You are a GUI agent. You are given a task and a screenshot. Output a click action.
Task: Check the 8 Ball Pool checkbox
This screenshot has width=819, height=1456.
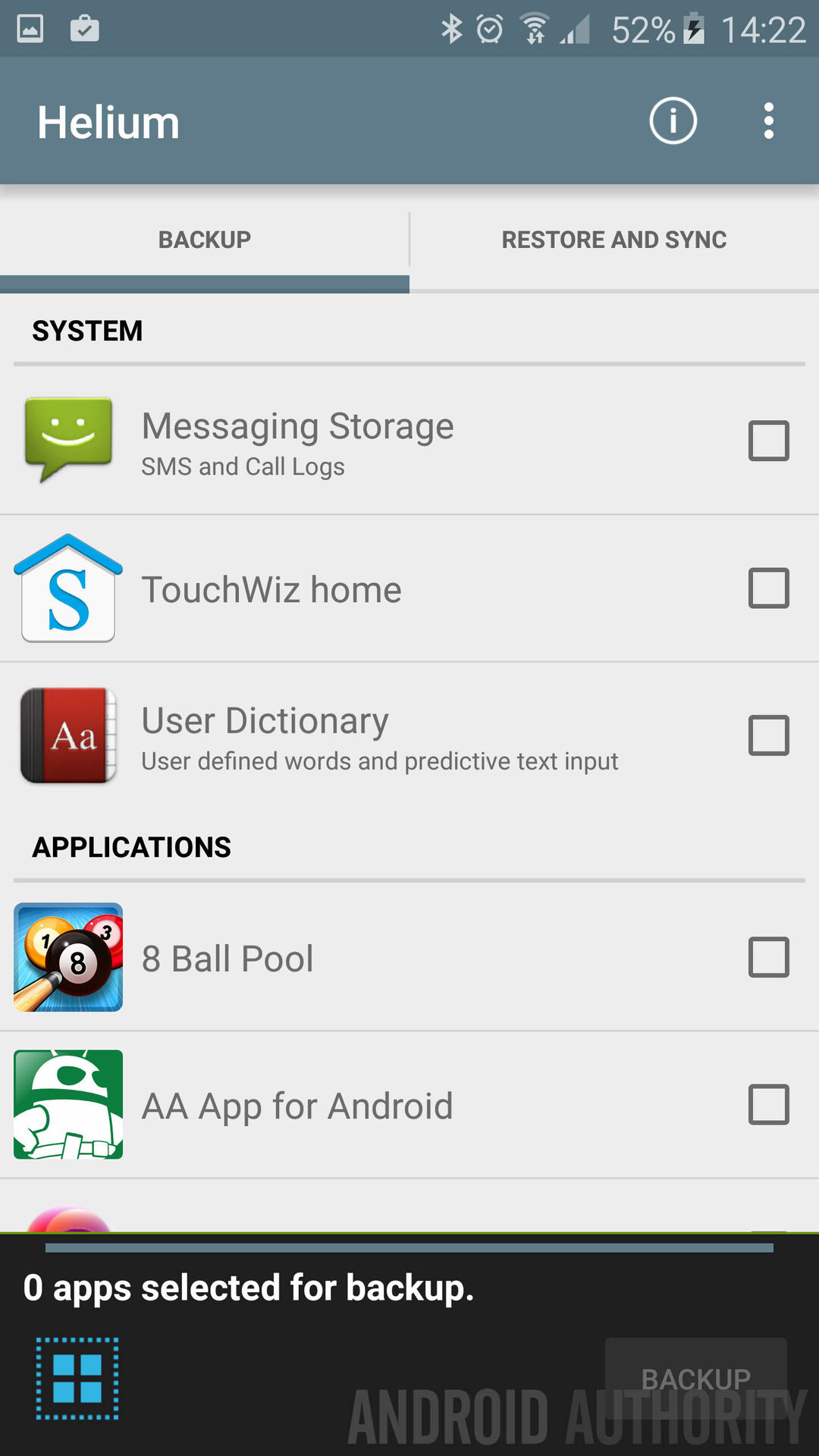pos(768,957)
